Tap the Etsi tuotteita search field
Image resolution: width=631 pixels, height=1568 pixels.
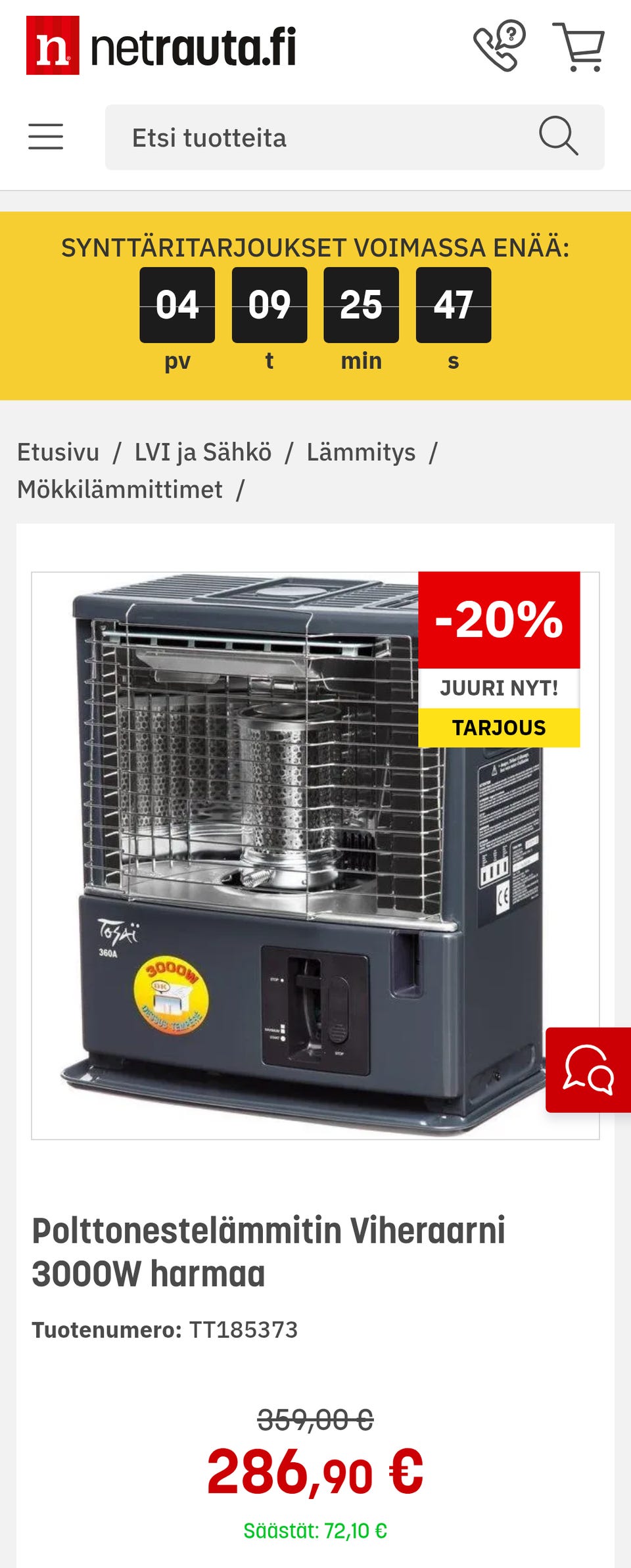coord(315,138)
